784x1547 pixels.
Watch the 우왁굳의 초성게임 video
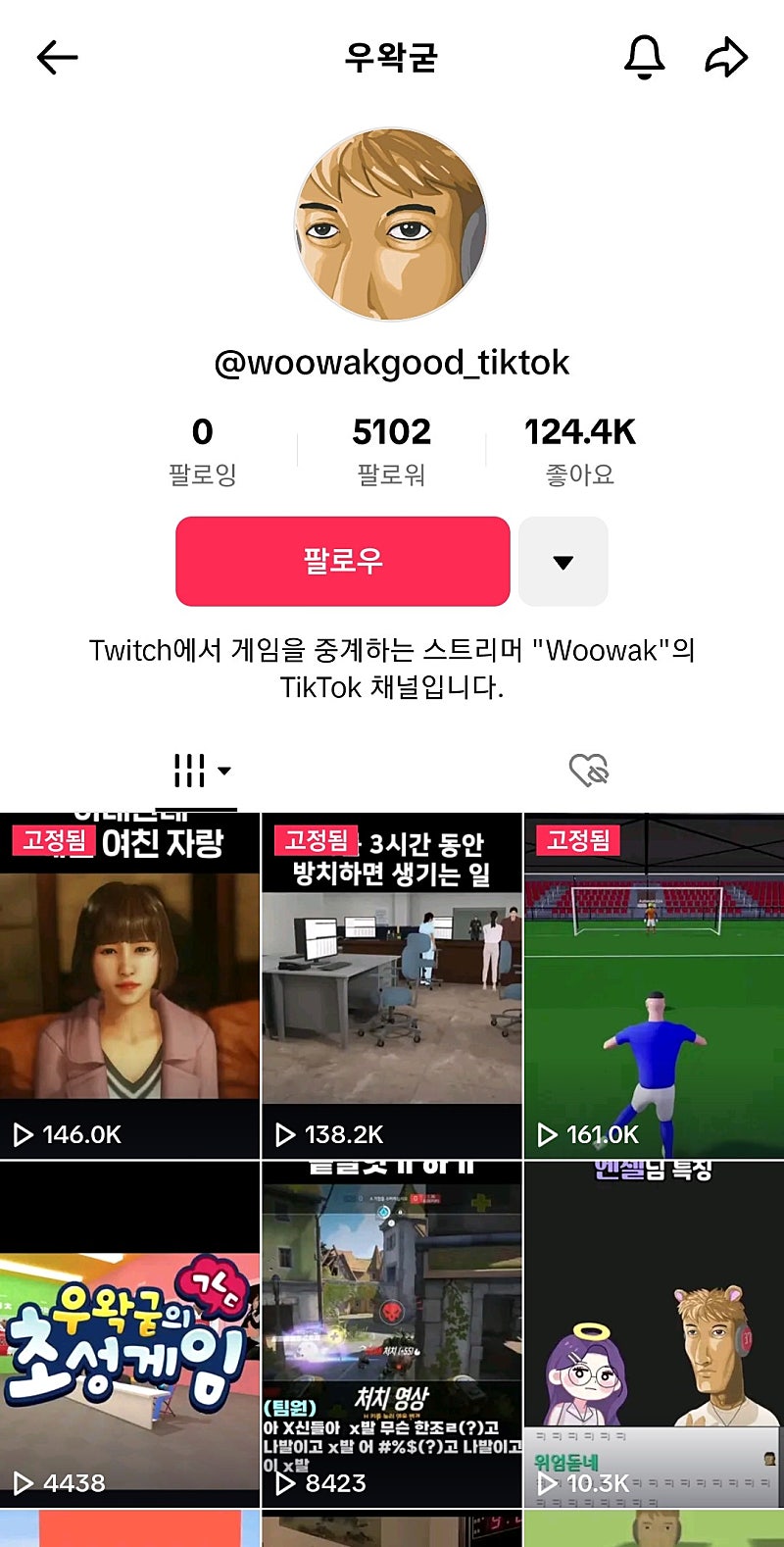[x=130, y=1333]
